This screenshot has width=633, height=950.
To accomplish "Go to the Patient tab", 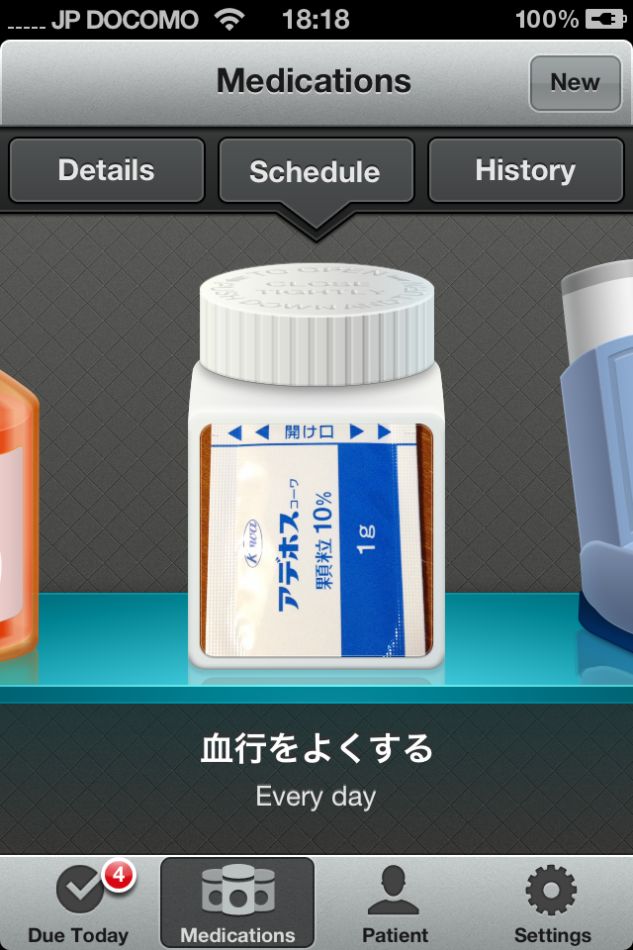I will pos(395,904).
